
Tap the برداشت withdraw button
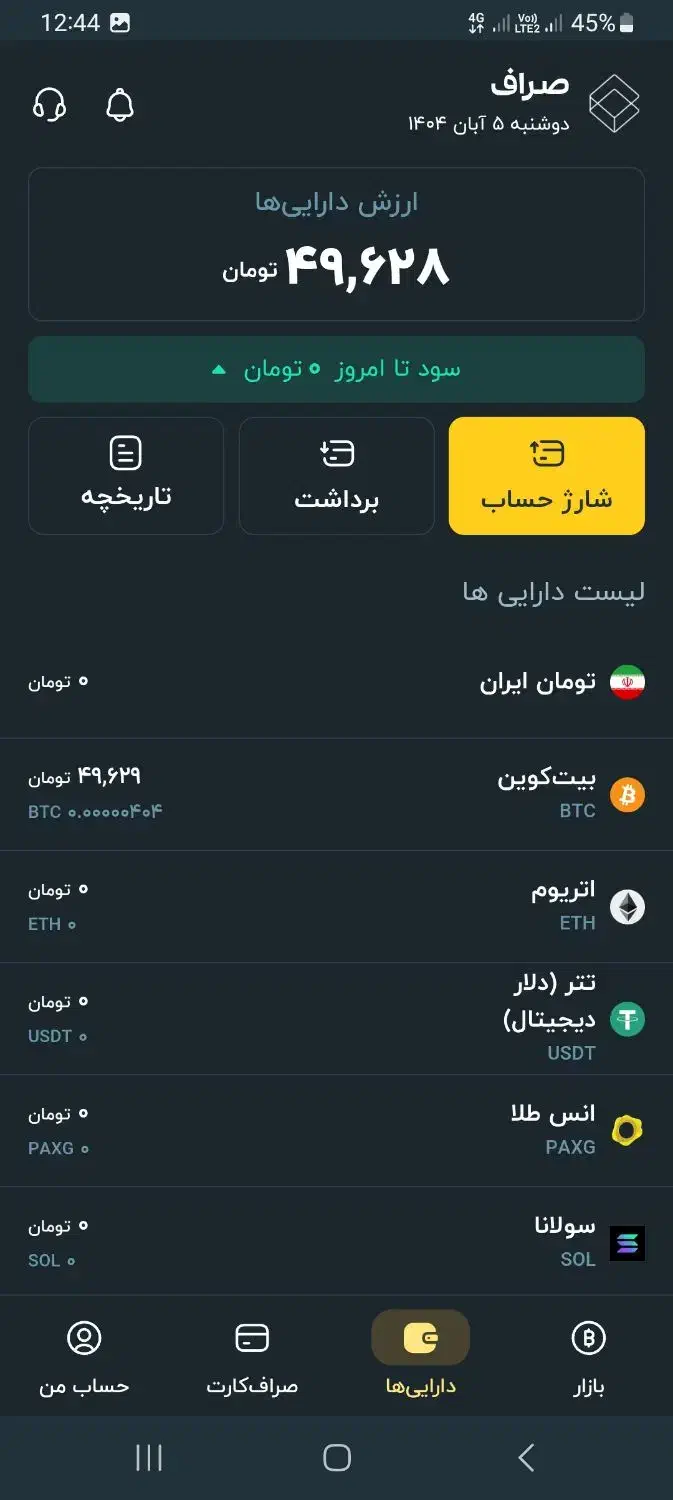336,476
